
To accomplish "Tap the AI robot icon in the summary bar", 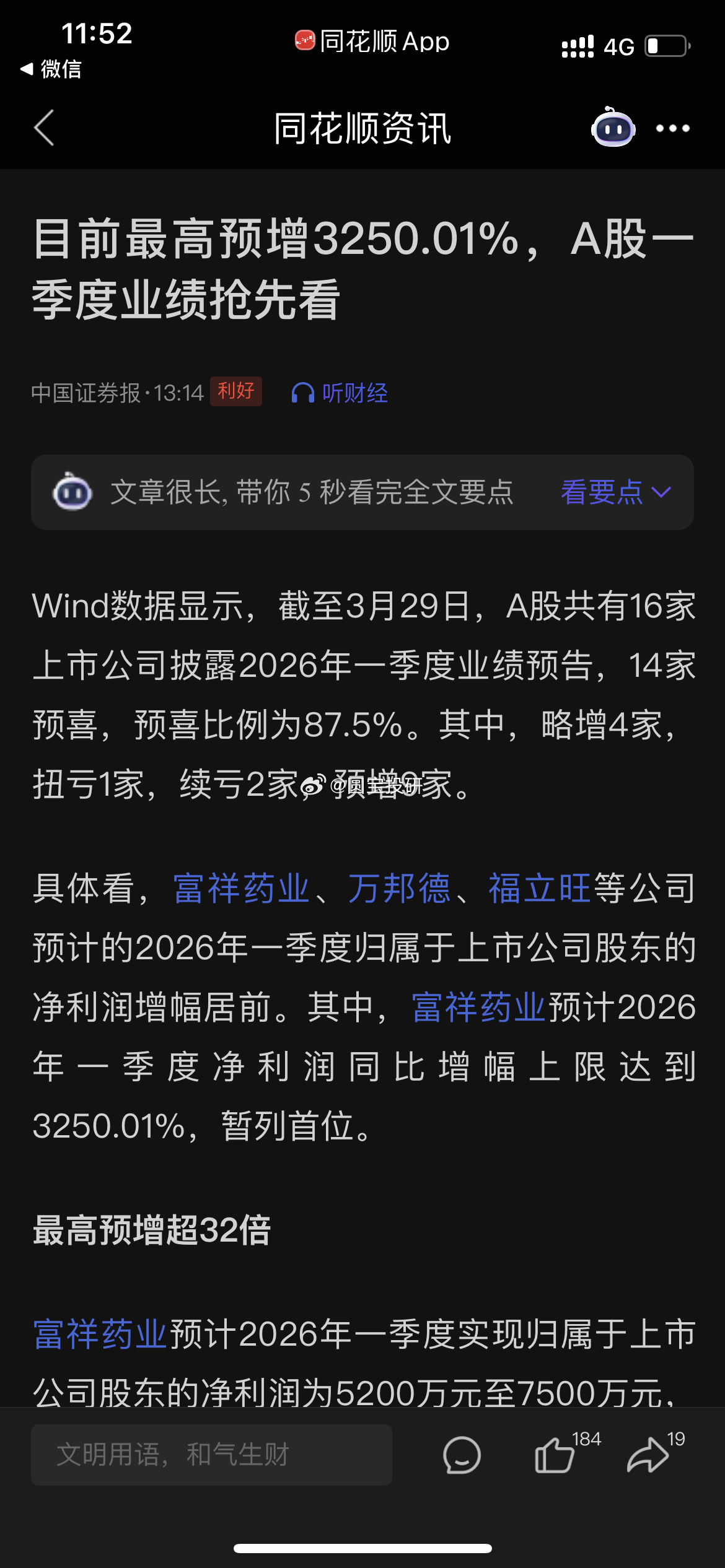I will click(72, 492).
